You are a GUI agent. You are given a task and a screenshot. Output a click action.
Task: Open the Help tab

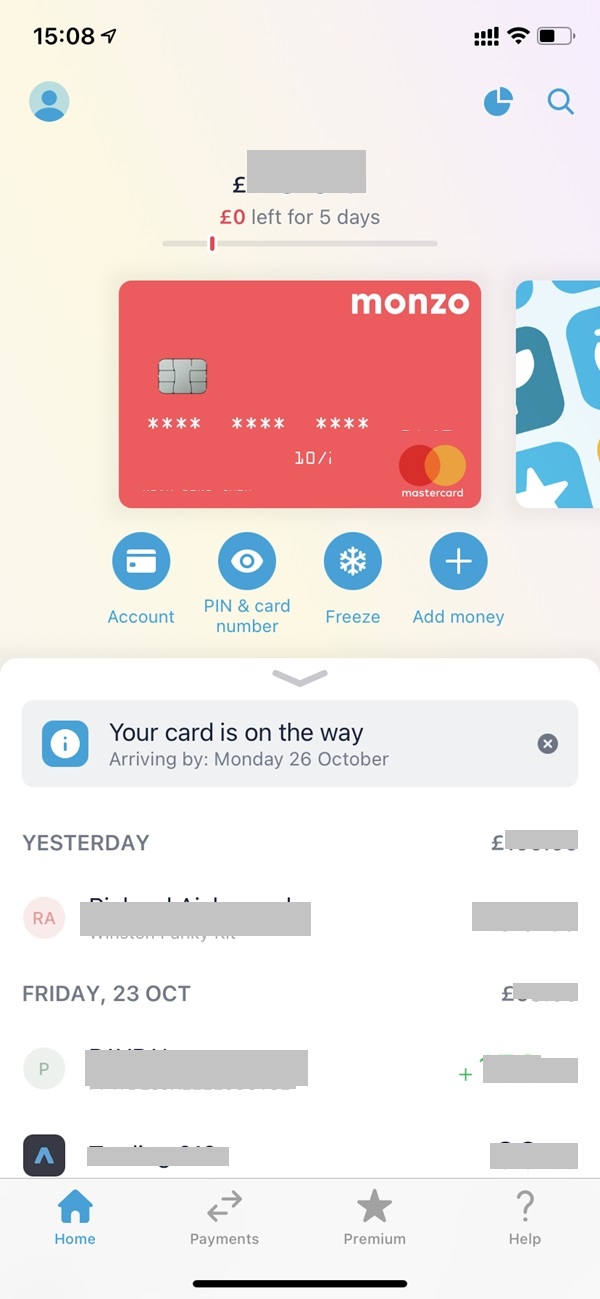pos(524,1218)
